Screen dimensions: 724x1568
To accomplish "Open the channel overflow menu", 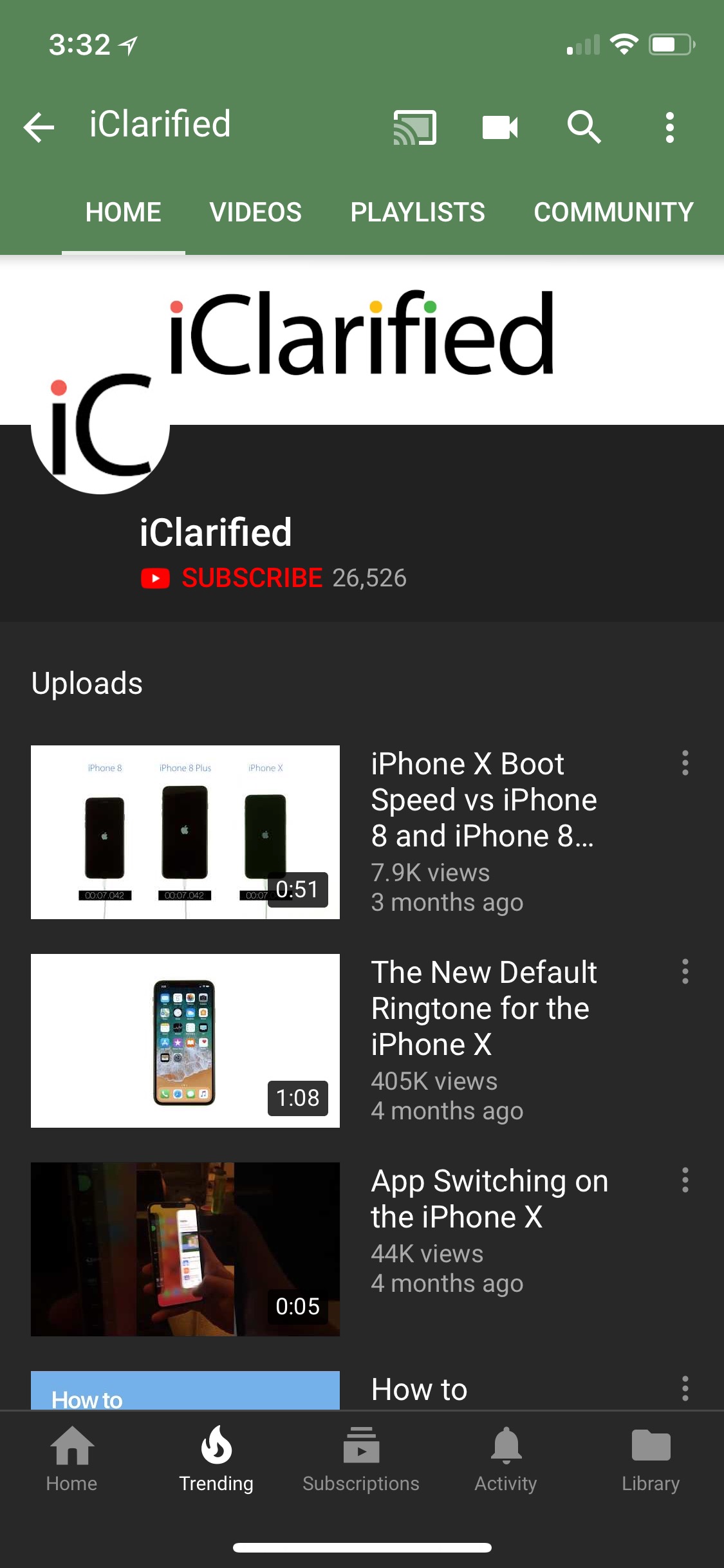I will [x=670, y=127].
